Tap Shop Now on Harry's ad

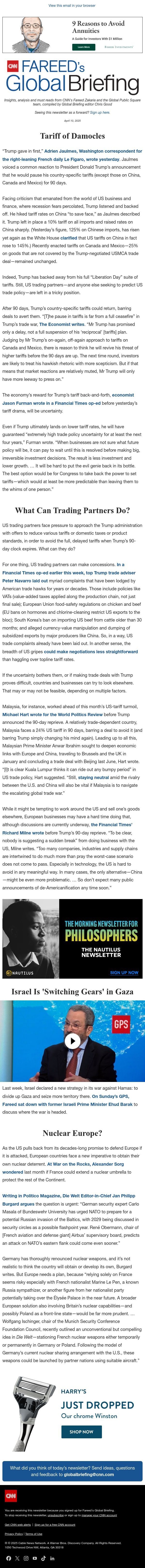click(x=81, y=1431)
